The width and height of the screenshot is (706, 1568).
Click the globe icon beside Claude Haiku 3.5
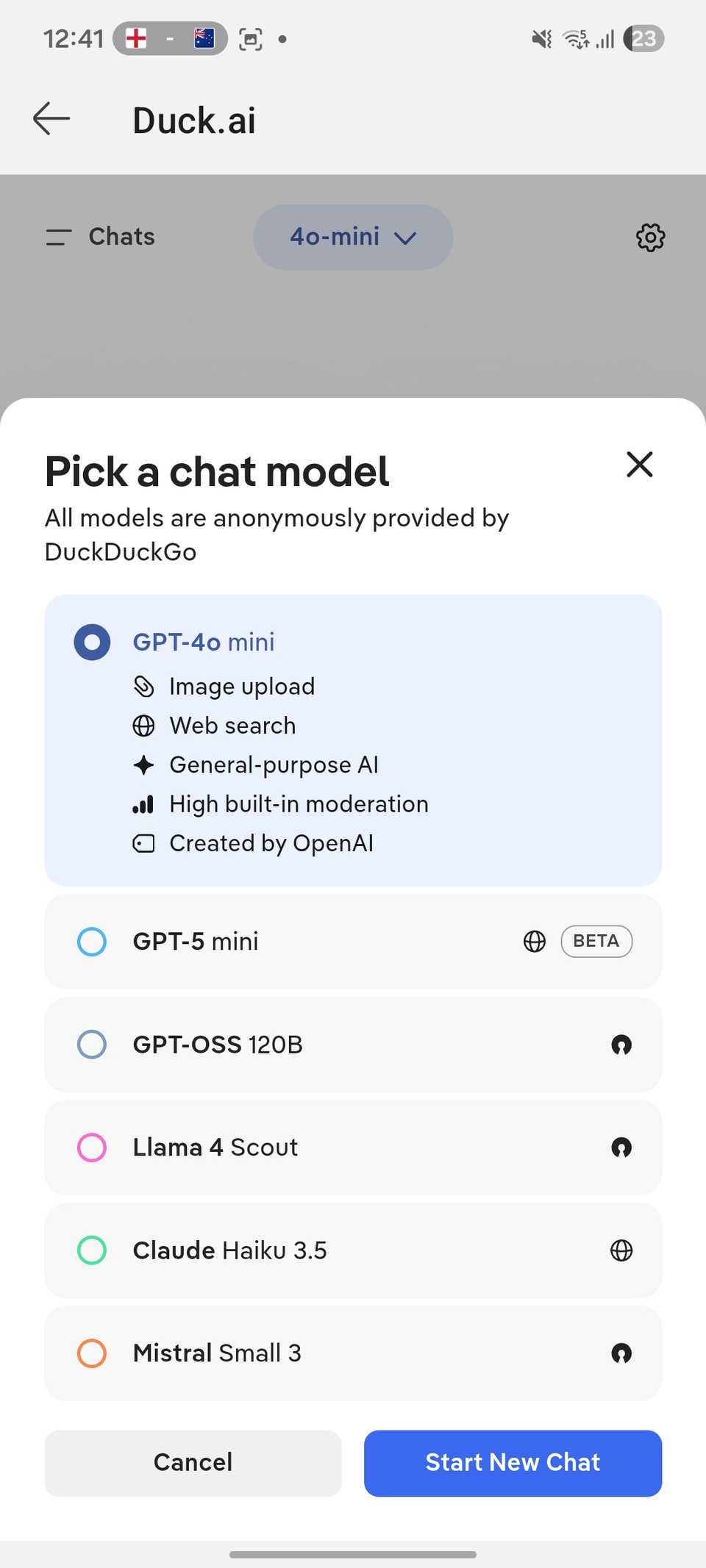[x=621, y=1250]
